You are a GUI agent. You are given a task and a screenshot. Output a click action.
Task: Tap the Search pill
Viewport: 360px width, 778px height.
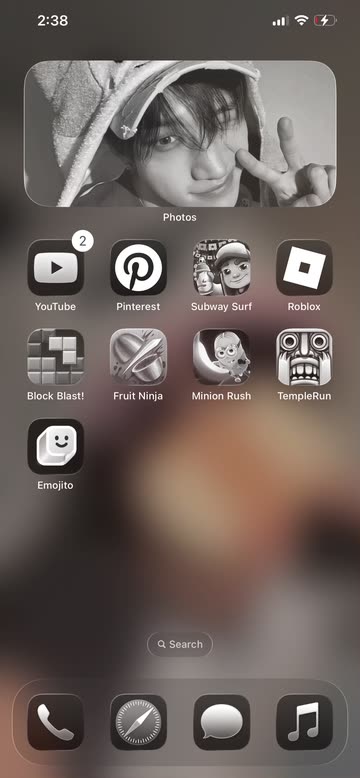point(180,644)
